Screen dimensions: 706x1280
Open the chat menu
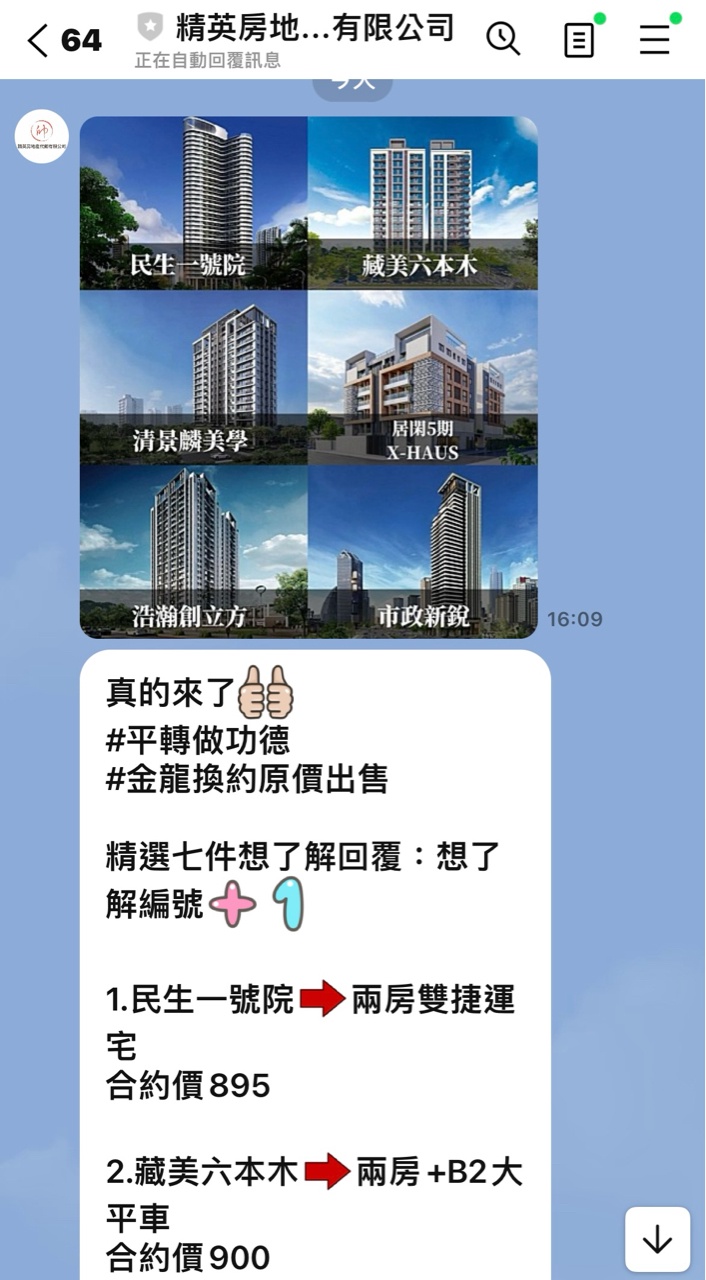(x=655, y=39)
